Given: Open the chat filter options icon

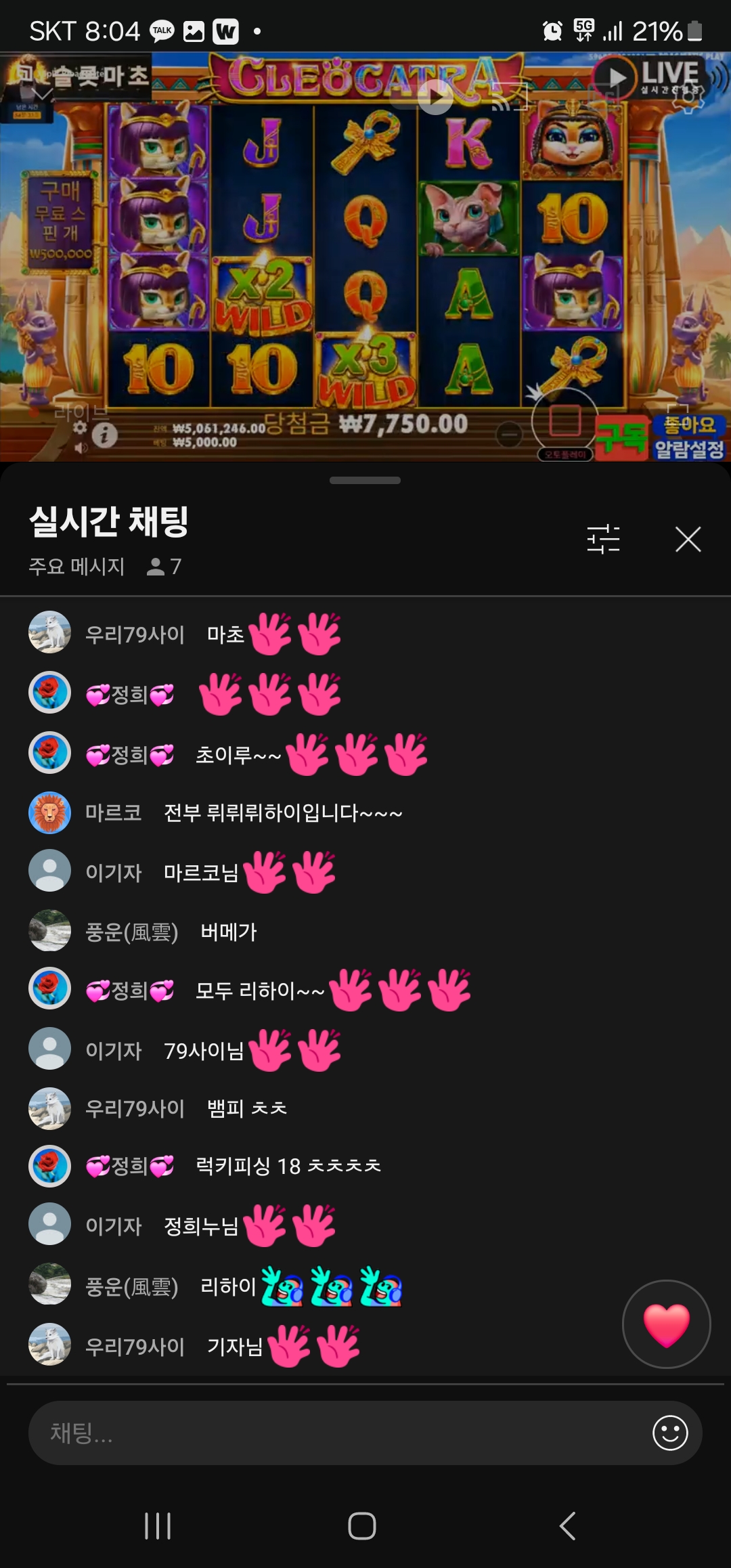Looking at the screenshot, I should click(603, 540).
